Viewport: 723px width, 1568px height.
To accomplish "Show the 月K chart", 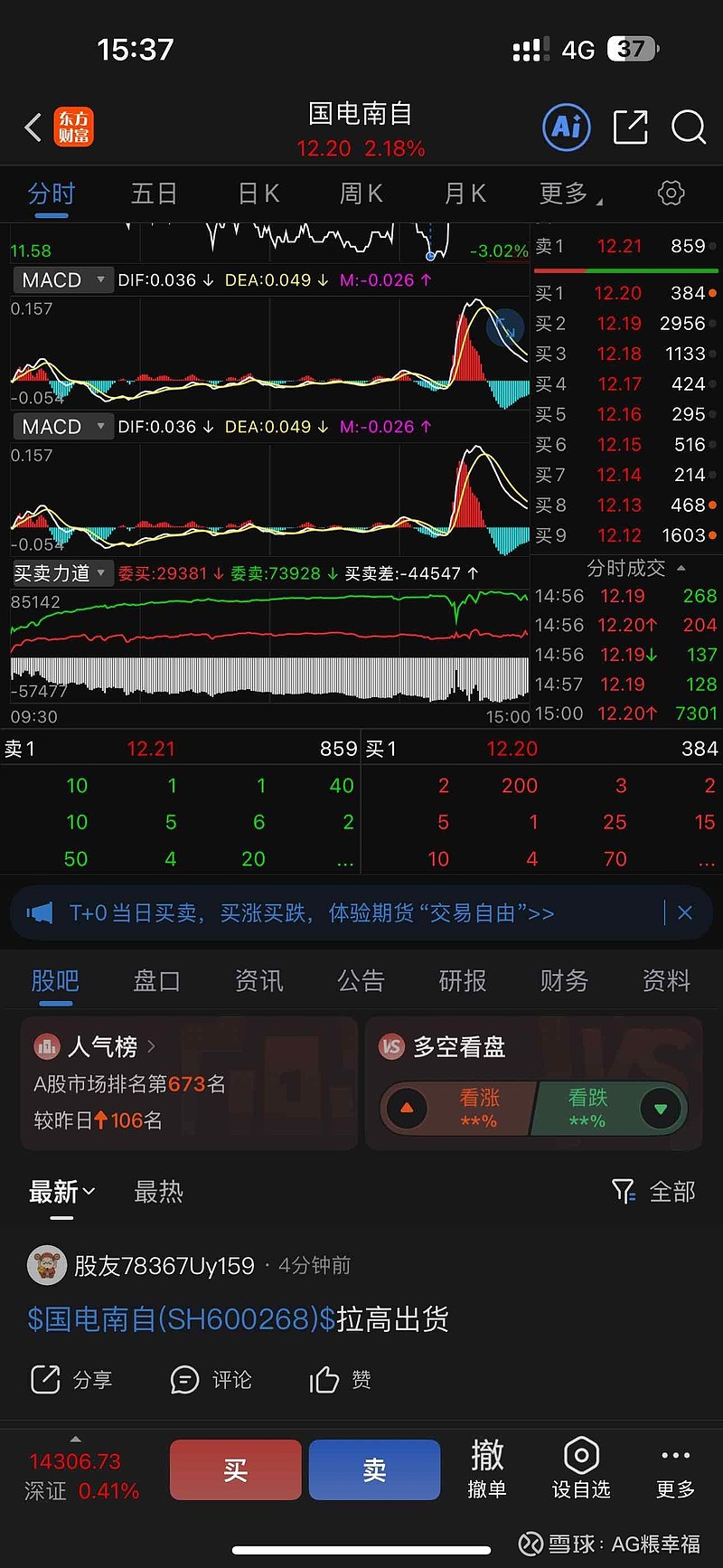I will pyautogui.click(x=465, y=194).
